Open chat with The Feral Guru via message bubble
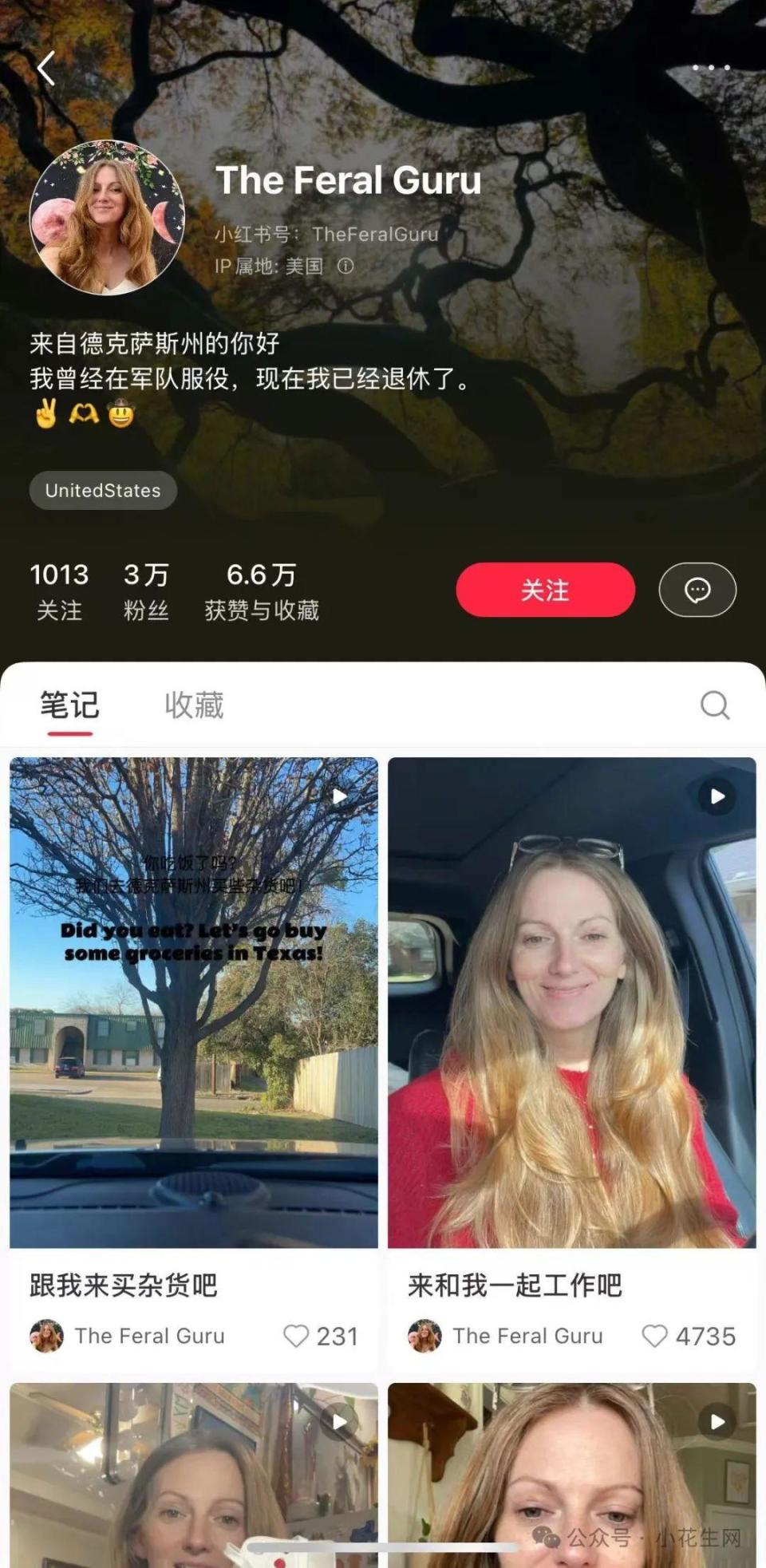This screenshot has height=1568, width=766. pyautogui.click(x=697, y=590)
